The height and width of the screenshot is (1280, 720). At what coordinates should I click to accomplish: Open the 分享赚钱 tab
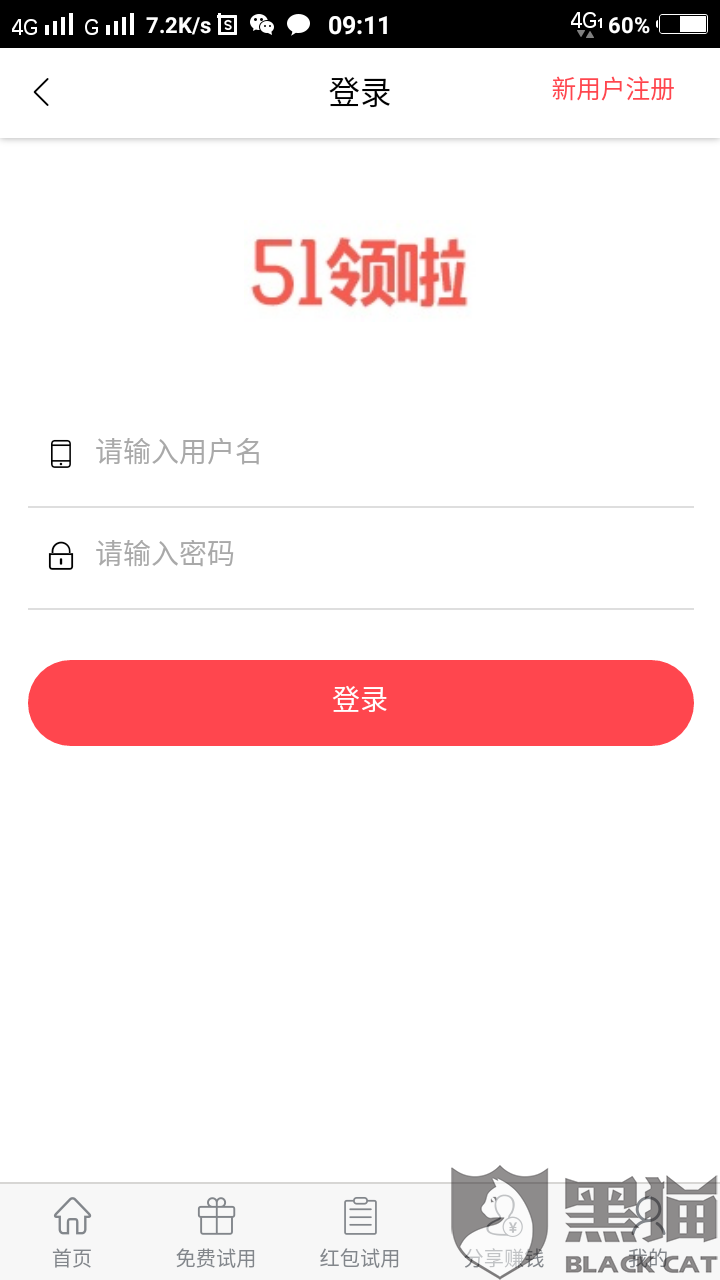coord(504,1232)
